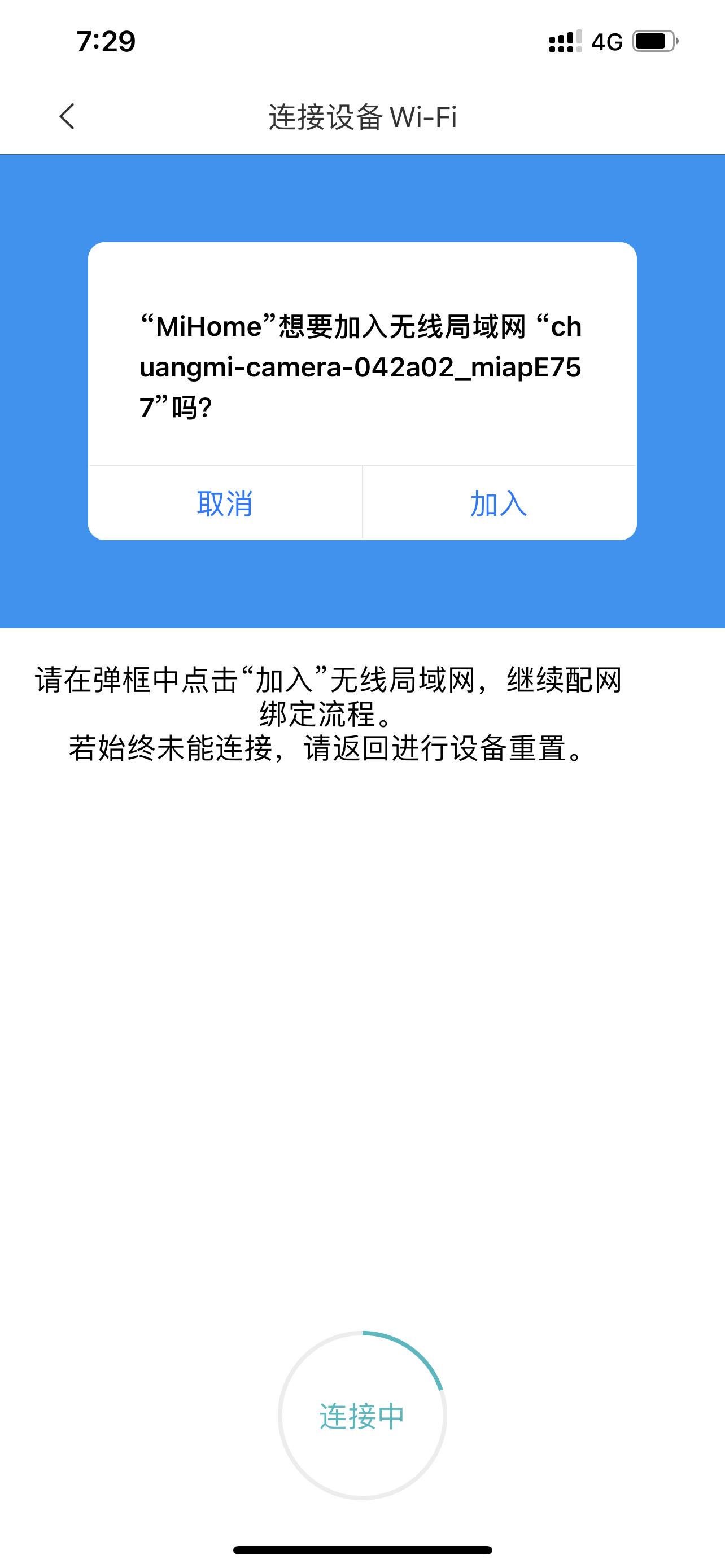725x1568 pixels.
Task: Tap the 取消 option in the alert
Action: (225, 503)
